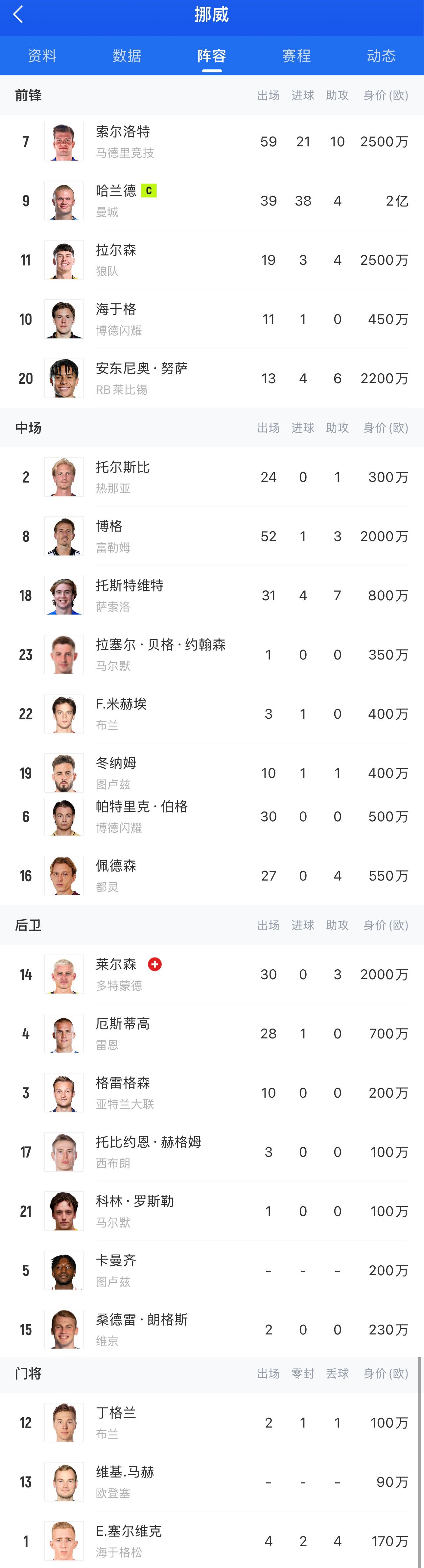Image resolution: width=424 pixels, height=1568 pixels.
Task: Switch to the 数据 tab
Action: point(127,56)
